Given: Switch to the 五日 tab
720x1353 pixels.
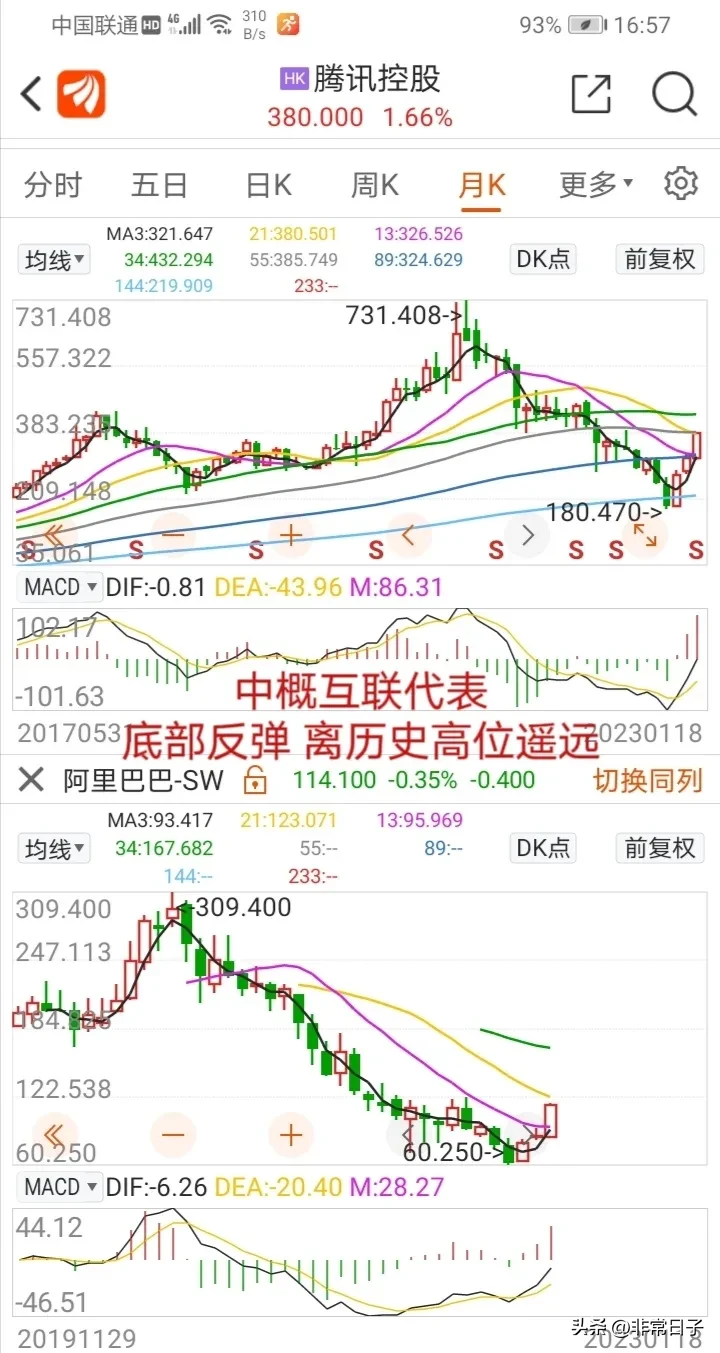Looking at the screenshot, I should click(x=160, y=185).
